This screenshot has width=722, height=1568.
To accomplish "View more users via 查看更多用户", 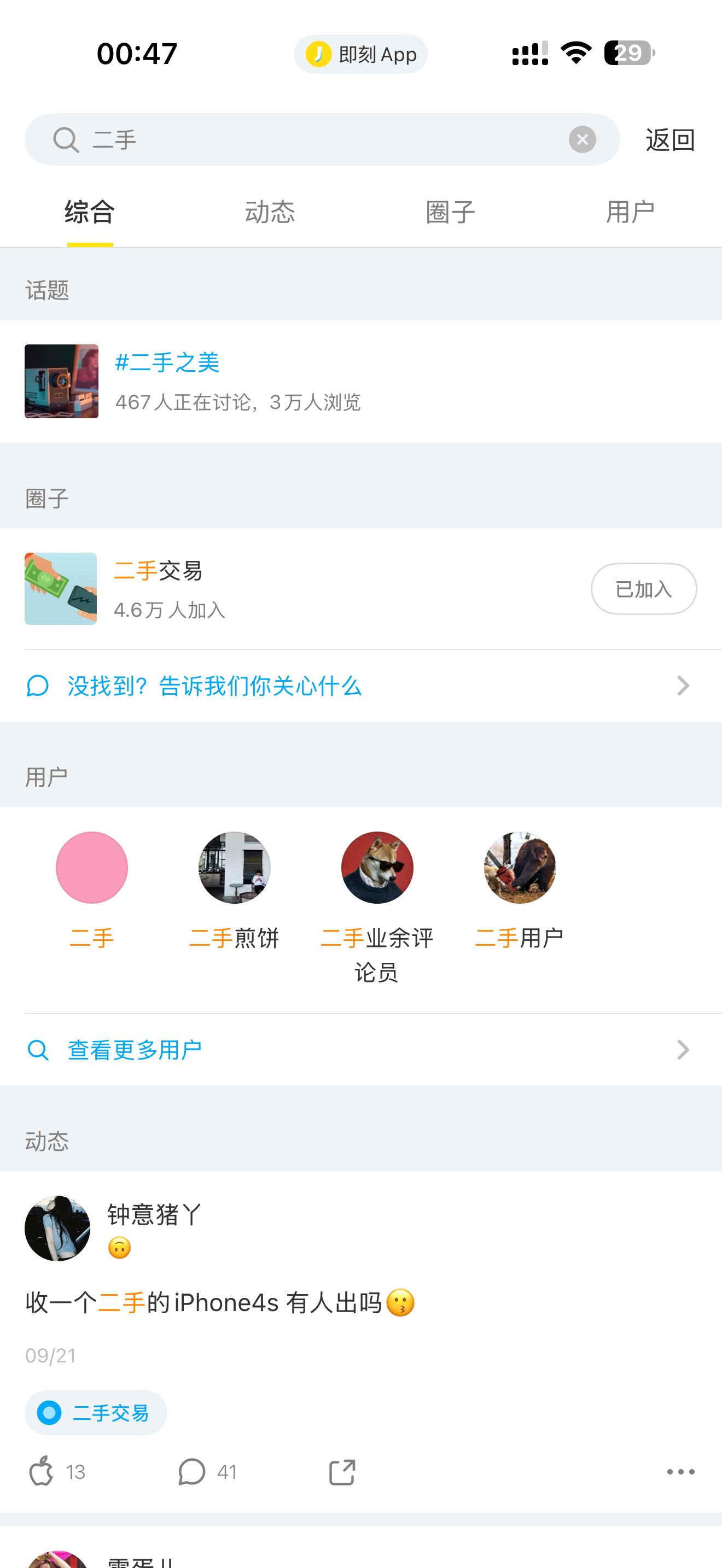I will coord(360,1050).
